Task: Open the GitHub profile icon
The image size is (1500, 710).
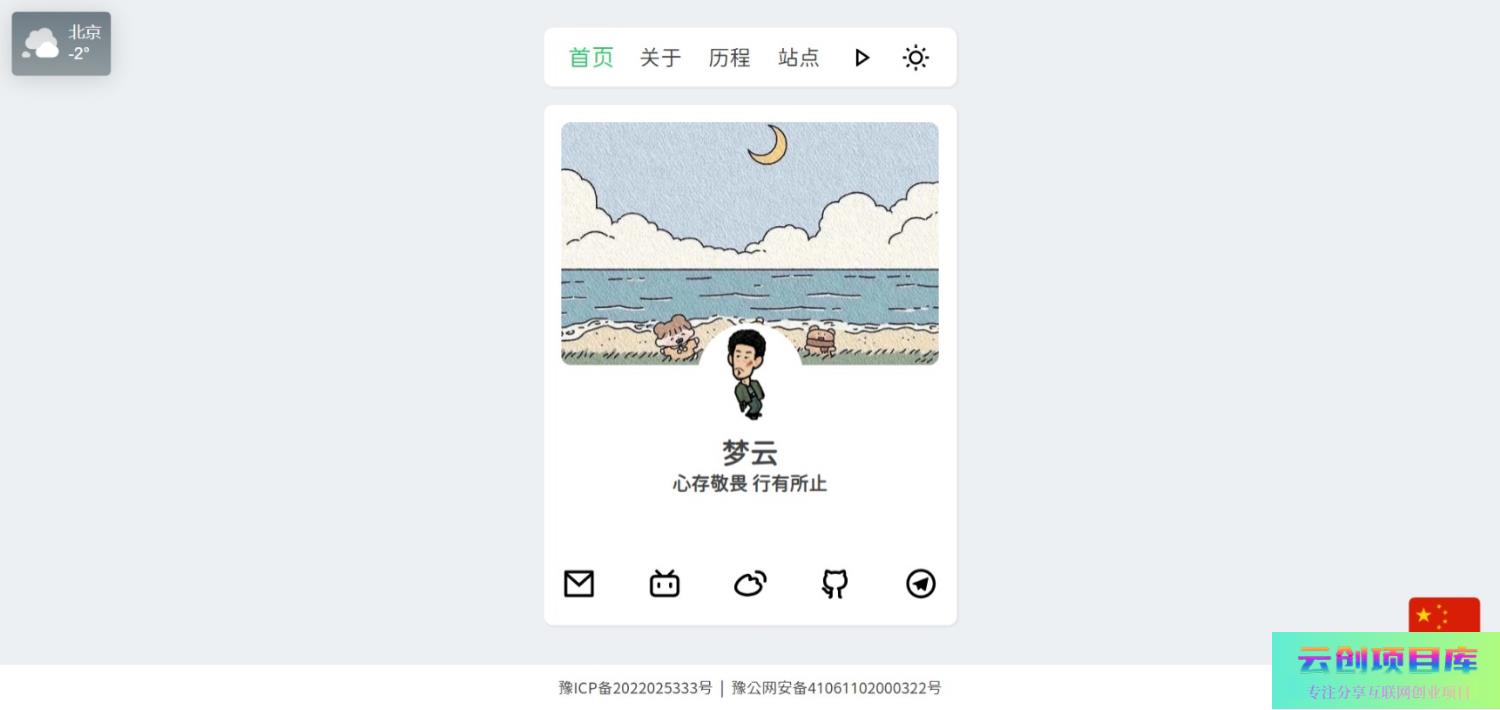Action: point(835,584)
